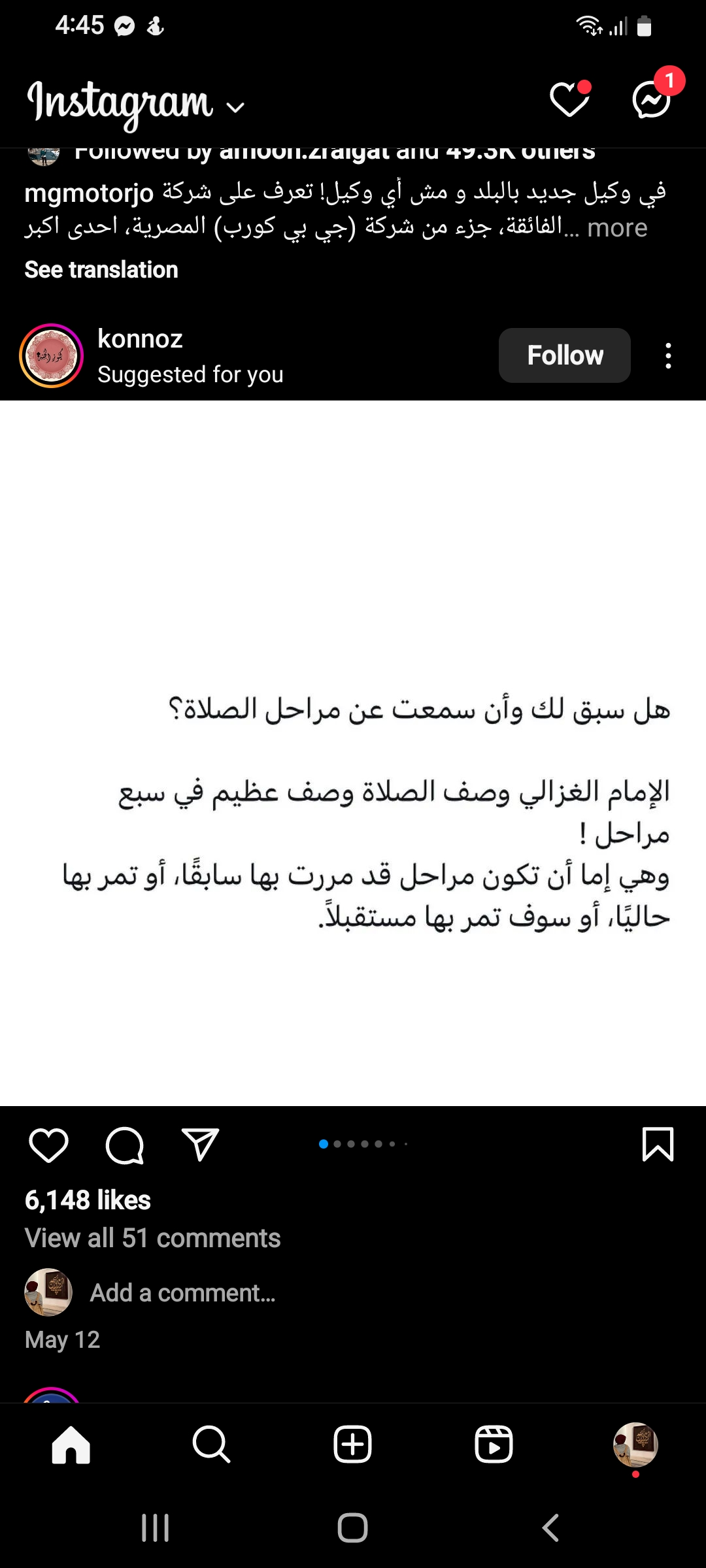The height and width of the screenshot is (1568, 706).
Task: Open your profile tab
Action: click(635, 1445)
